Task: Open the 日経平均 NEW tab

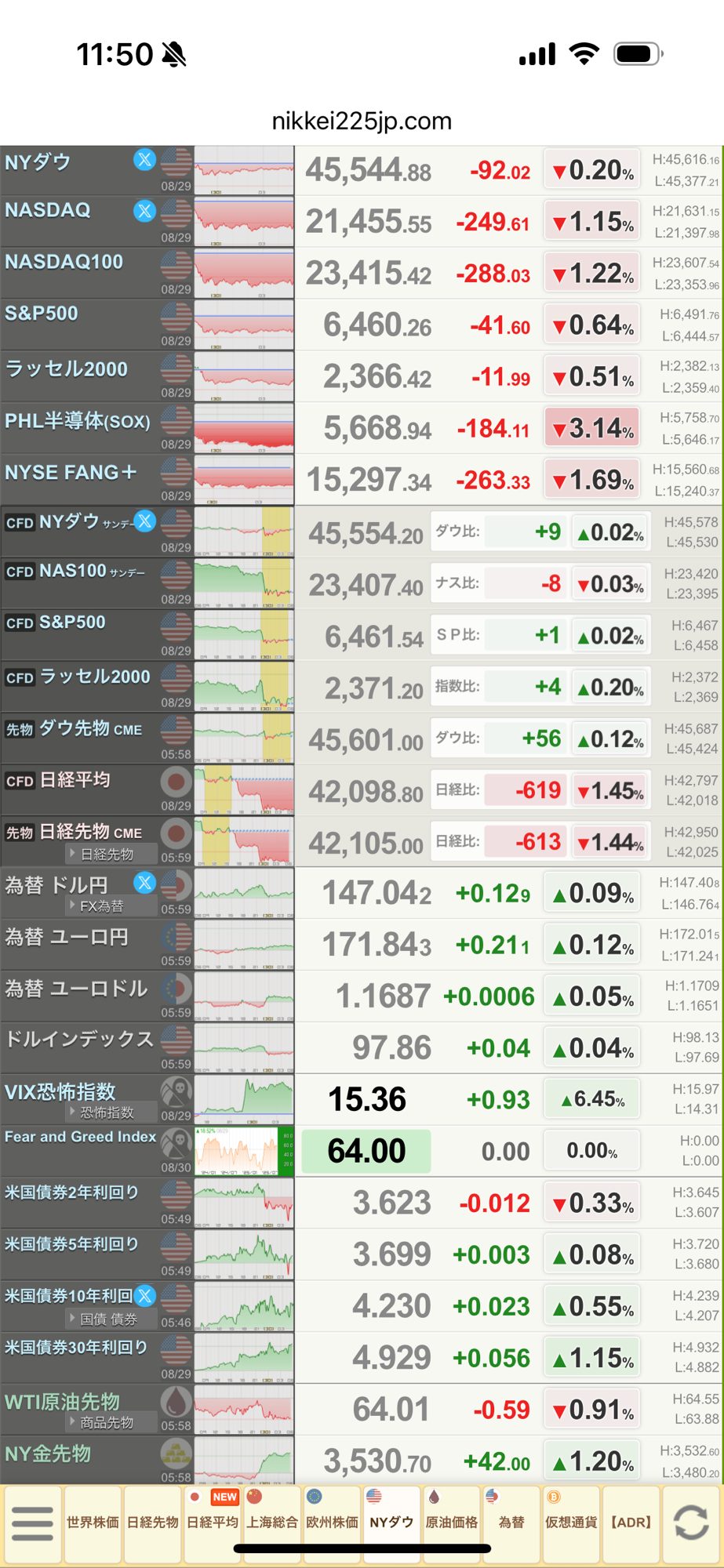Action: click(213, 1523)
